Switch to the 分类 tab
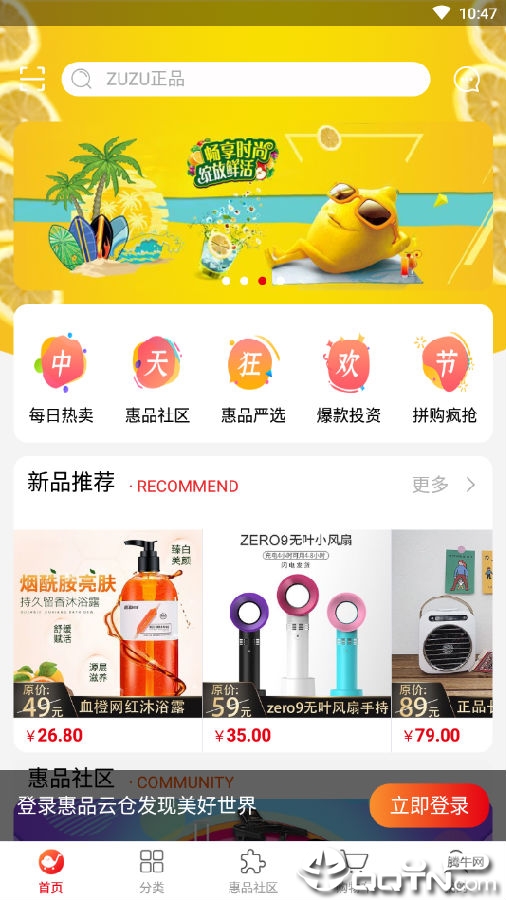This screenshot has width=506, height=900. [x=151, y=872]
